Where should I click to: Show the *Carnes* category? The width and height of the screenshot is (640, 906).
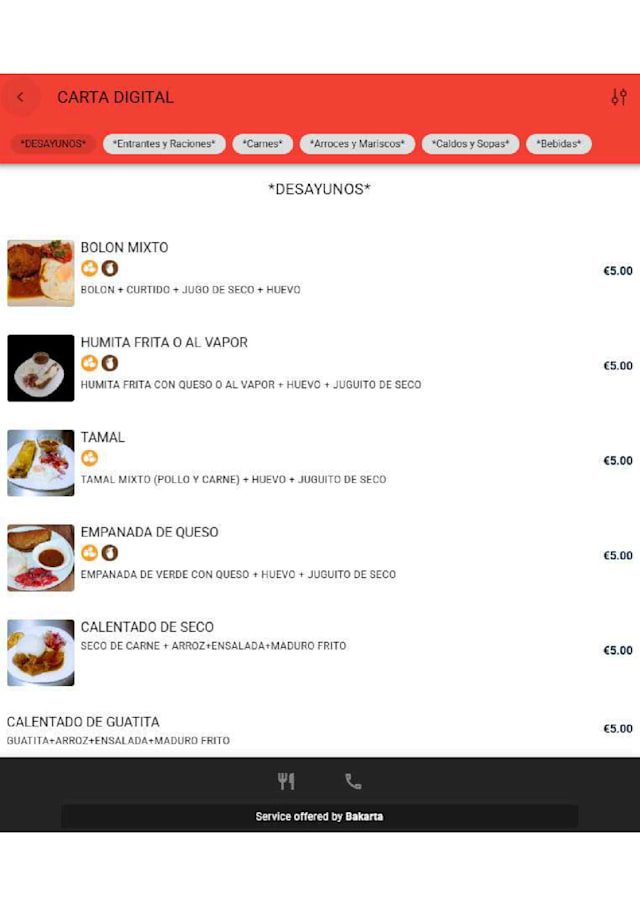pos(262,144)
